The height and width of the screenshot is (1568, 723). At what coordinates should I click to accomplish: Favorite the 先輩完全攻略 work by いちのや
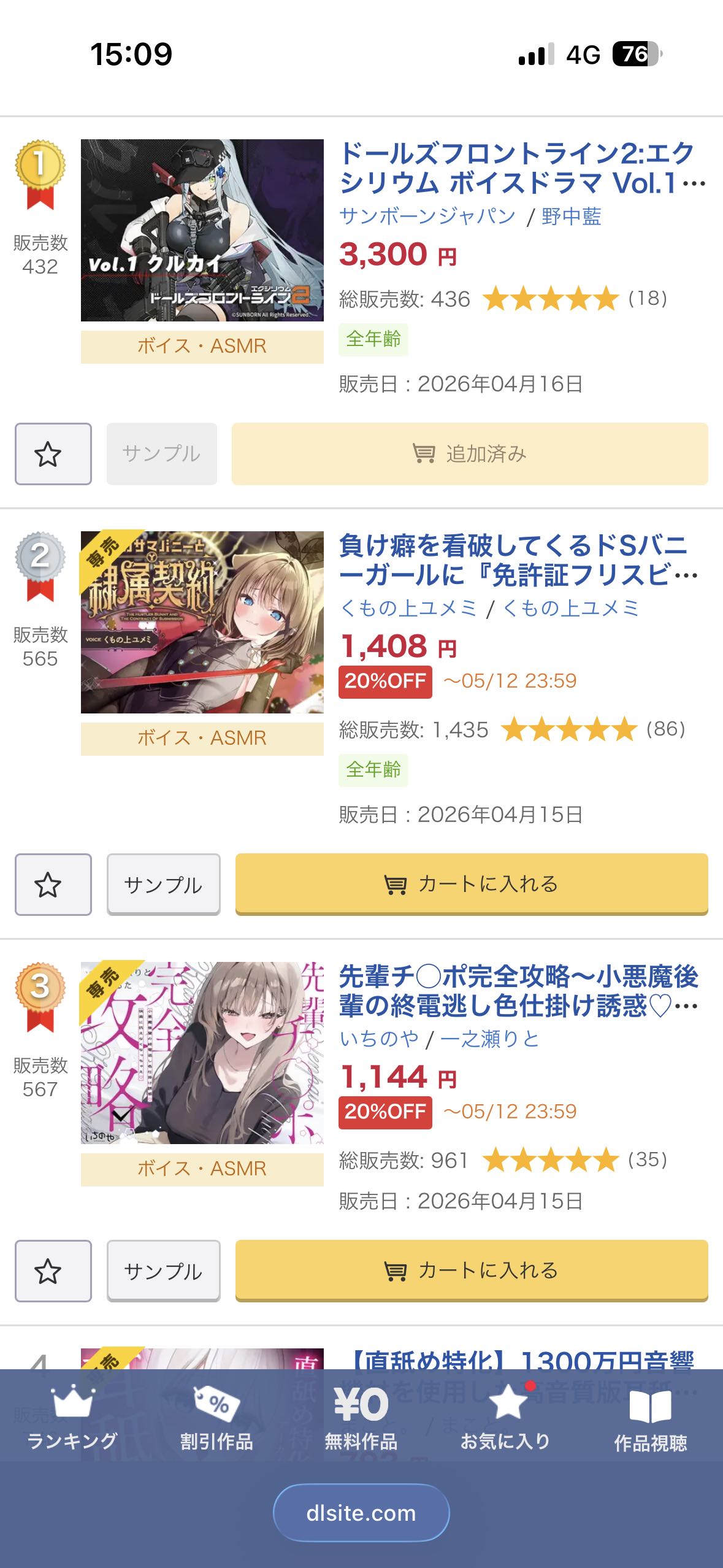53,1271
